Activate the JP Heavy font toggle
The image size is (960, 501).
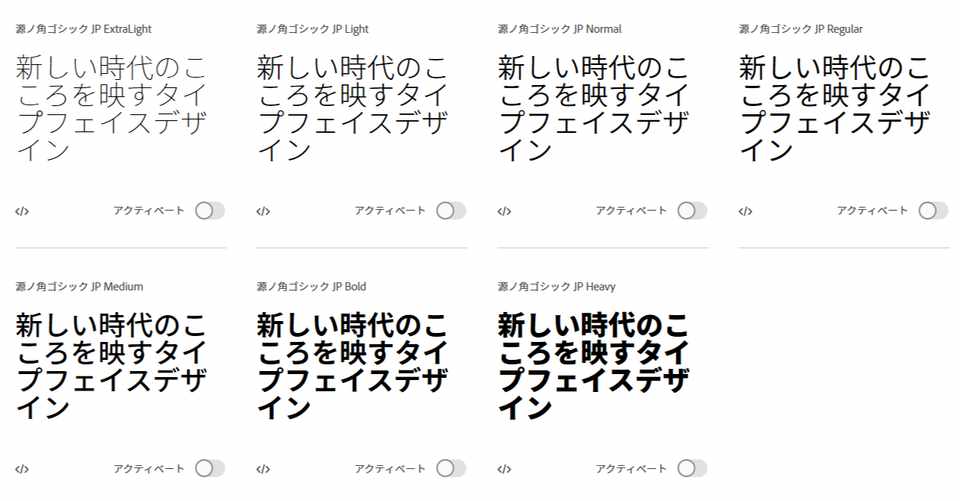click(x=692, y=469)
